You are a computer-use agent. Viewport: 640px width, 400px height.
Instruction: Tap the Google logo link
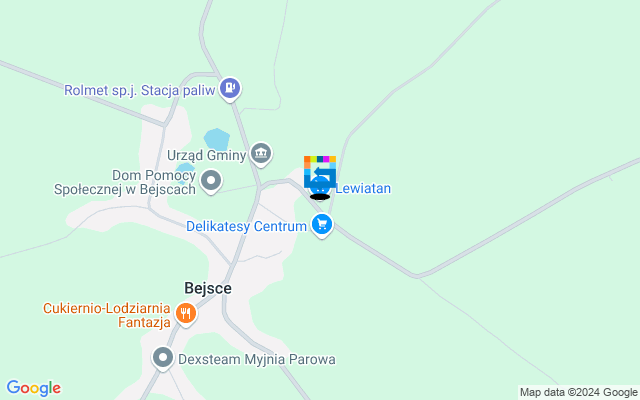coord(33,388)
